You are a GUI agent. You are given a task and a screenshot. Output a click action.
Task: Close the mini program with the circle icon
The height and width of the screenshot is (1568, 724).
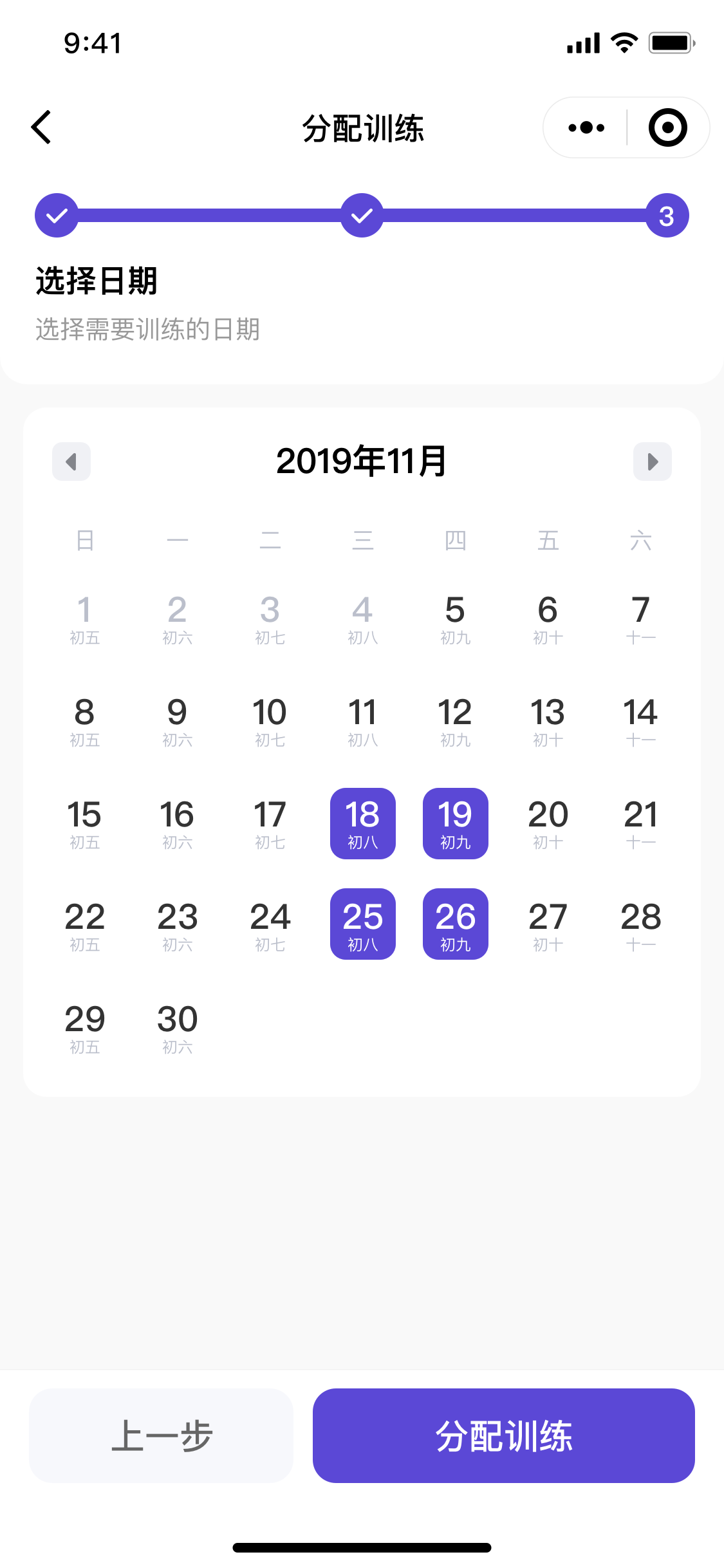point(667,127)
